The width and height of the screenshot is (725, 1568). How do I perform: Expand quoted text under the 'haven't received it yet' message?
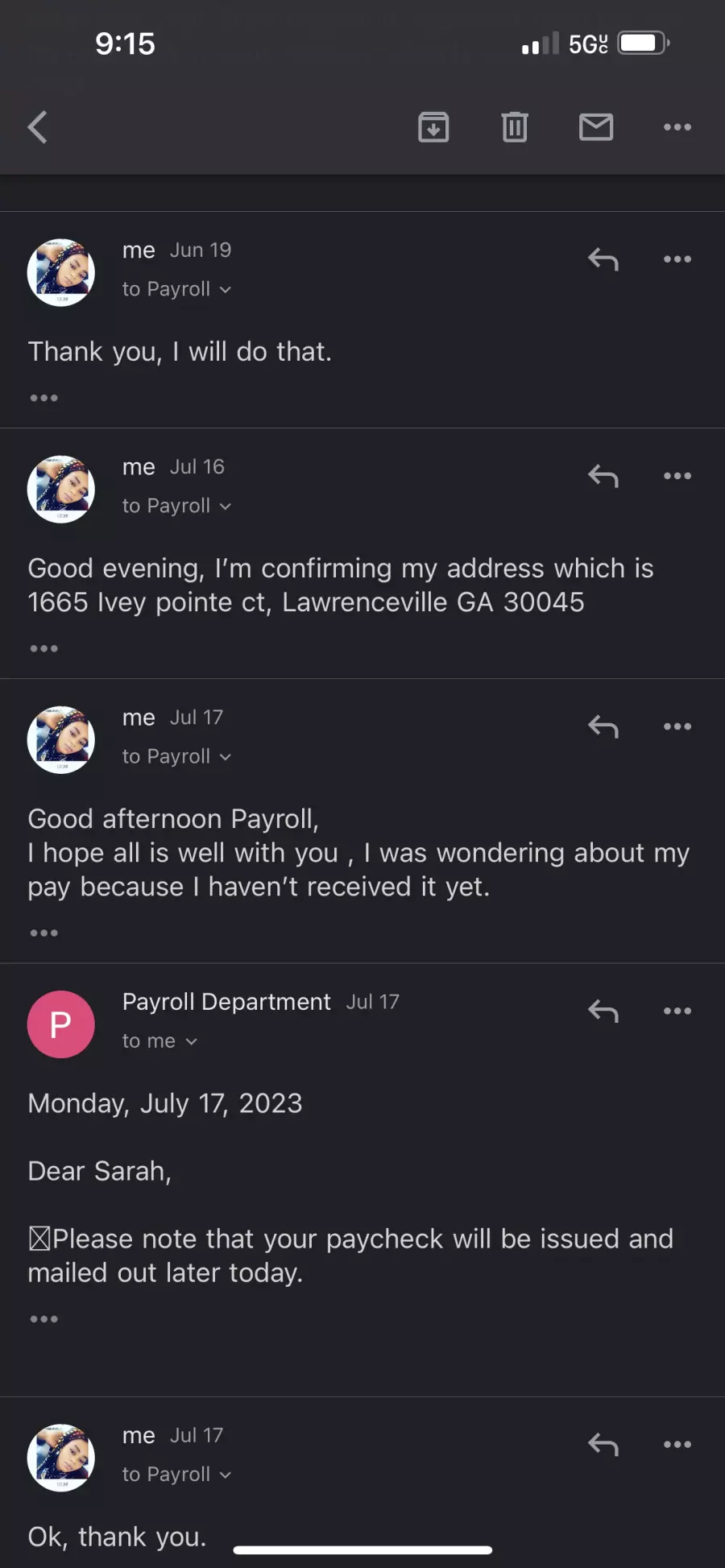[x=43, y=933]
